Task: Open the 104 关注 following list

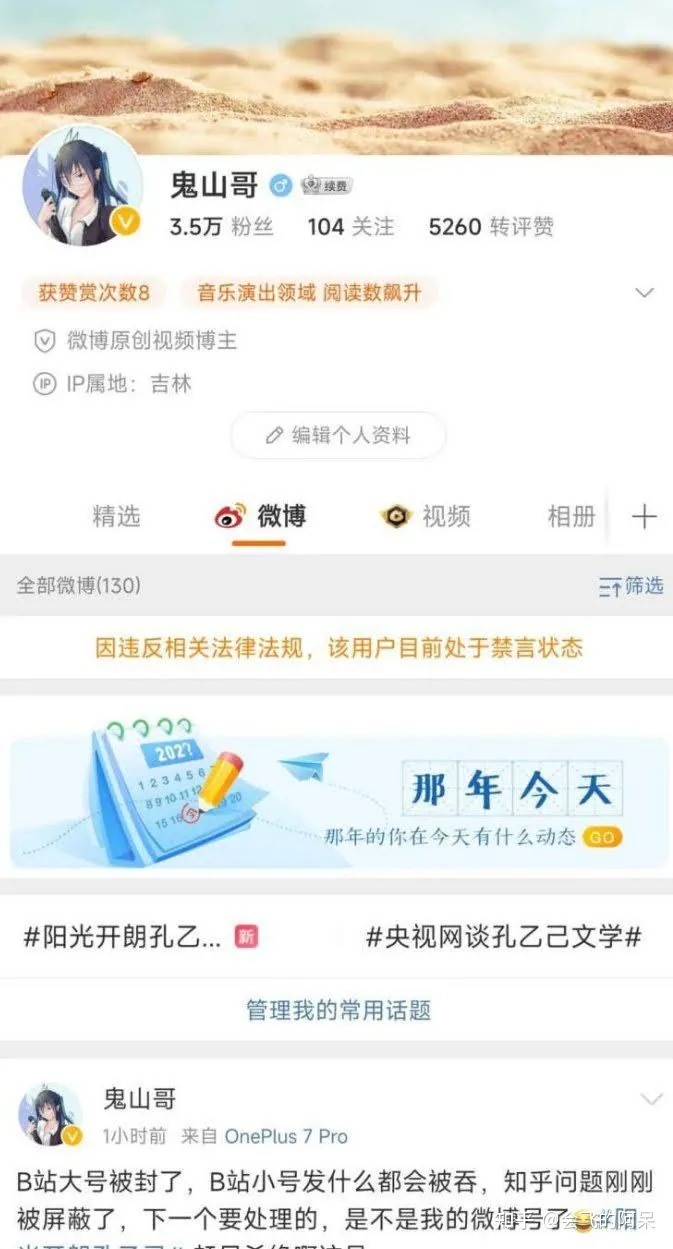Action: 350,227
